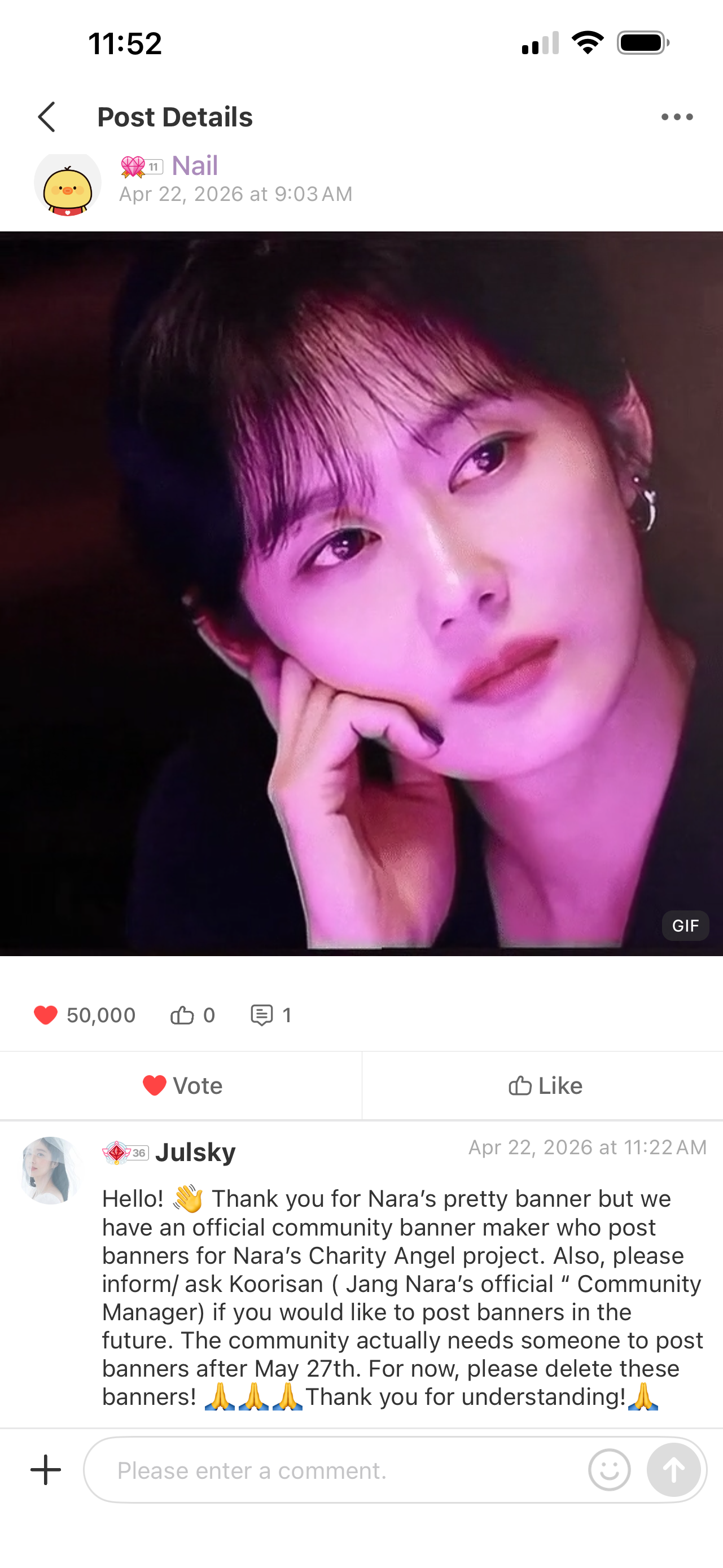Open Julsky's profile picture
Screen dimensions: 723x1568
pyautogui.click(x=51, y=1170)
